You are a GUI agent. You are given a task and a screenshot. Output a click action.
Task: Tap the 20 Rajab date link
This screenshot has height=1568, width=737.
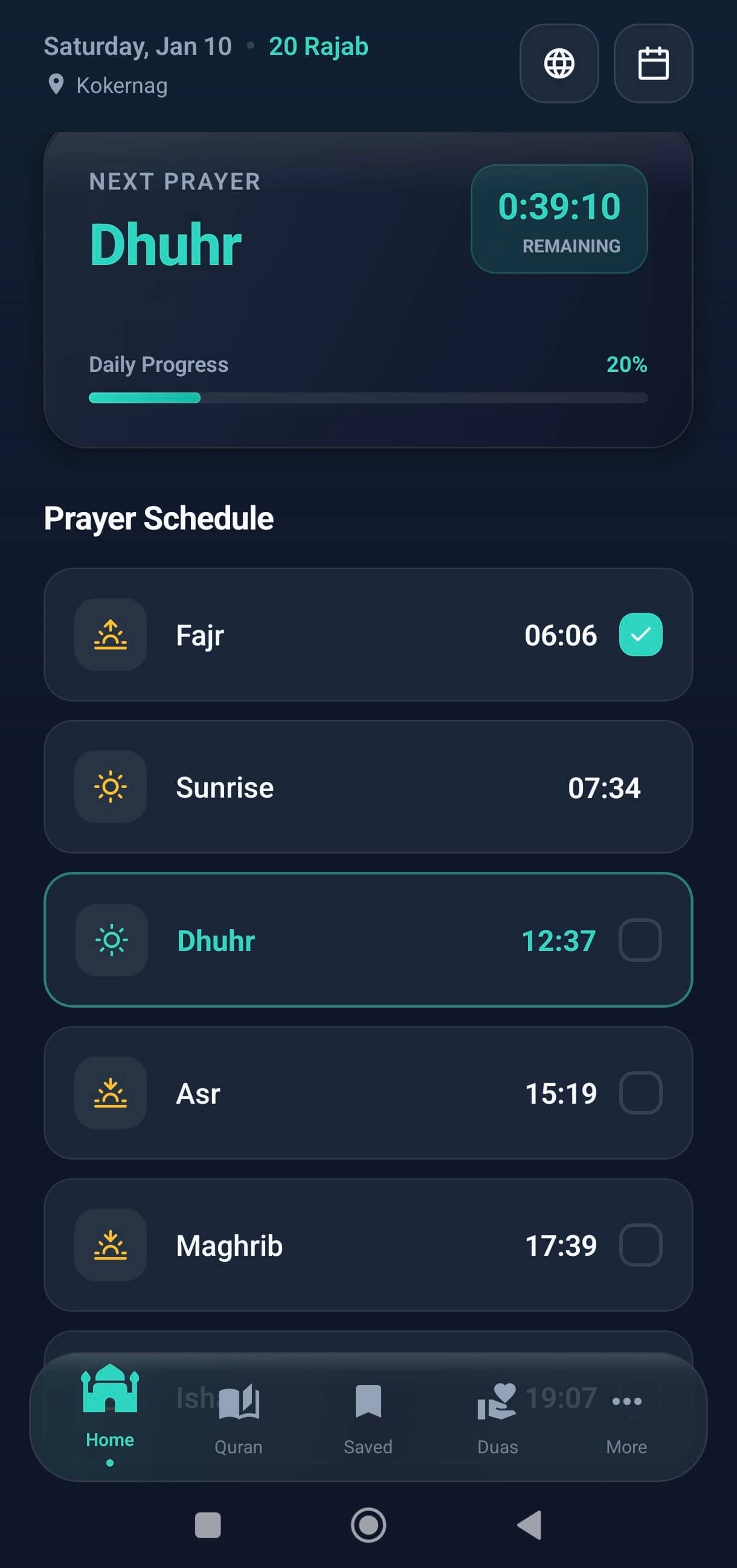click(318, 46)
